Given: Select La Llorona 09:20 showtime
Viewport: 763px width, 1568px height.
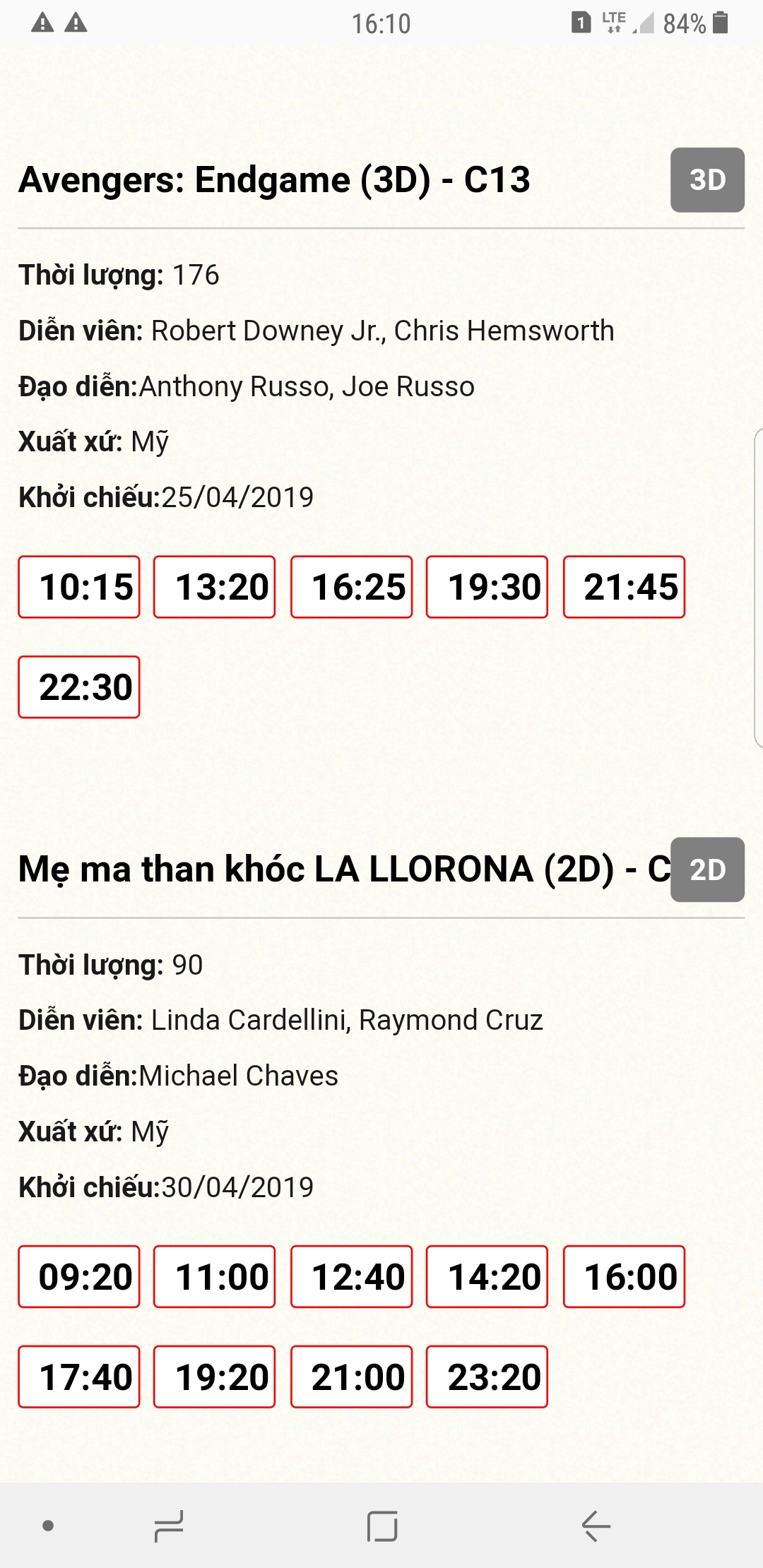Looking at the screenshot, I should click(x=79, y=1277).
